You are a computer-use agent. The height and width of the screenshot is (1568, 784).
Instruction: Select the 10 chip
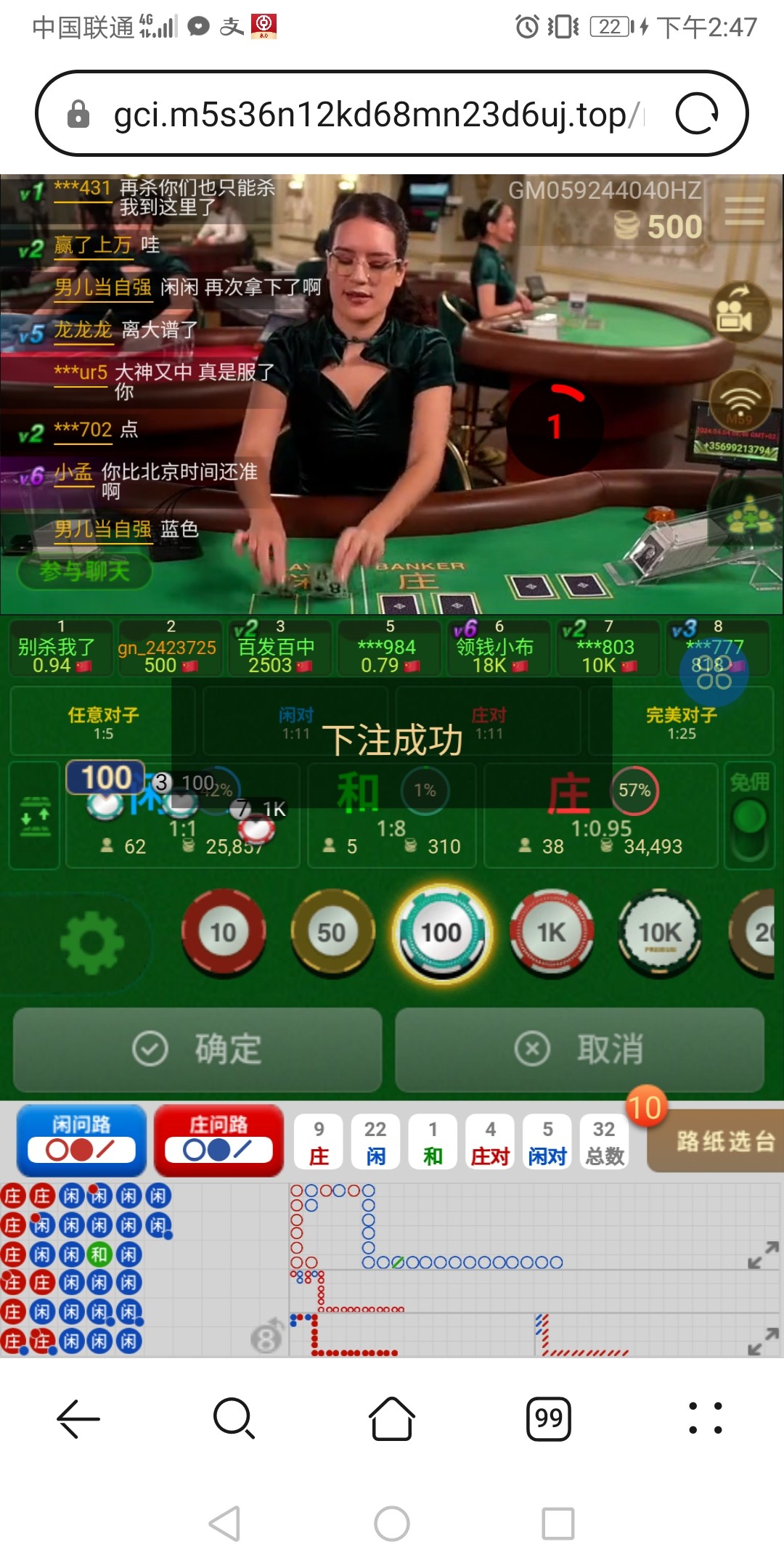223,932
